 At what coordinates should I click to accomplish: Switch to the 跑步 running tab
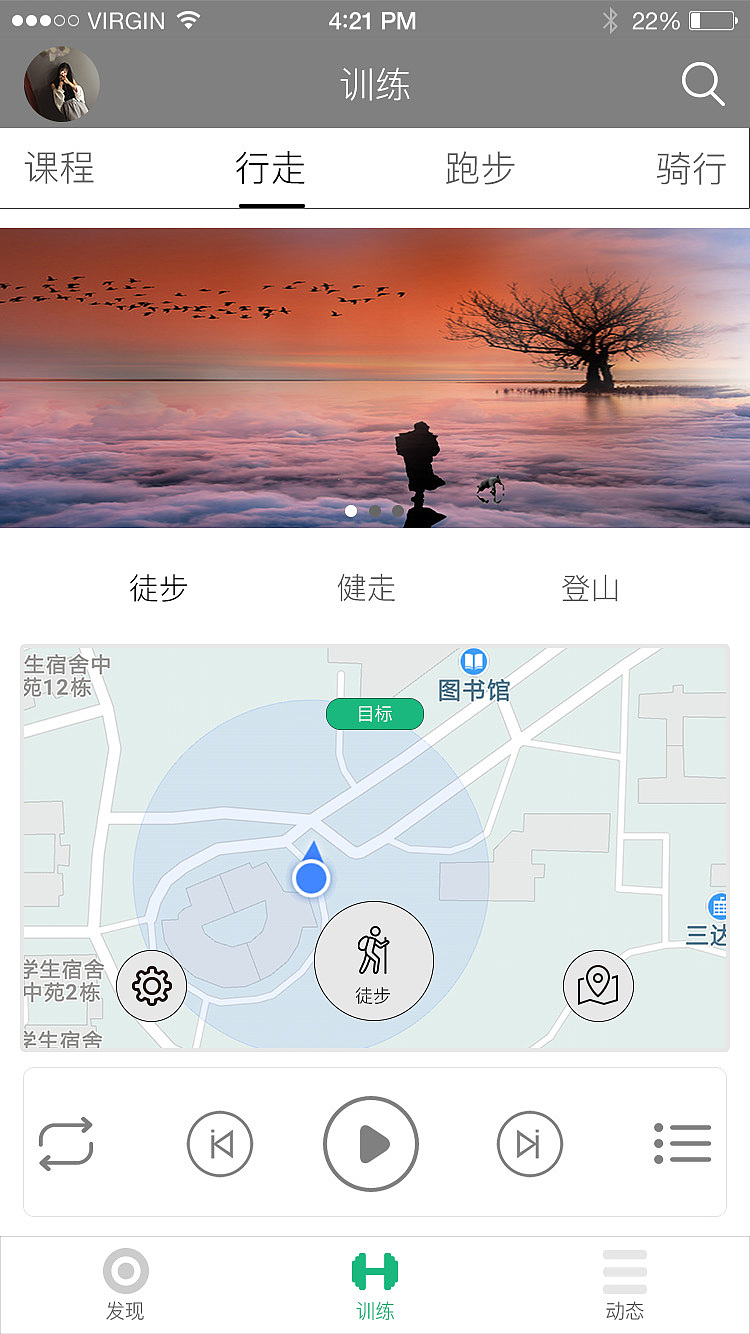click(x=478, y=169)
